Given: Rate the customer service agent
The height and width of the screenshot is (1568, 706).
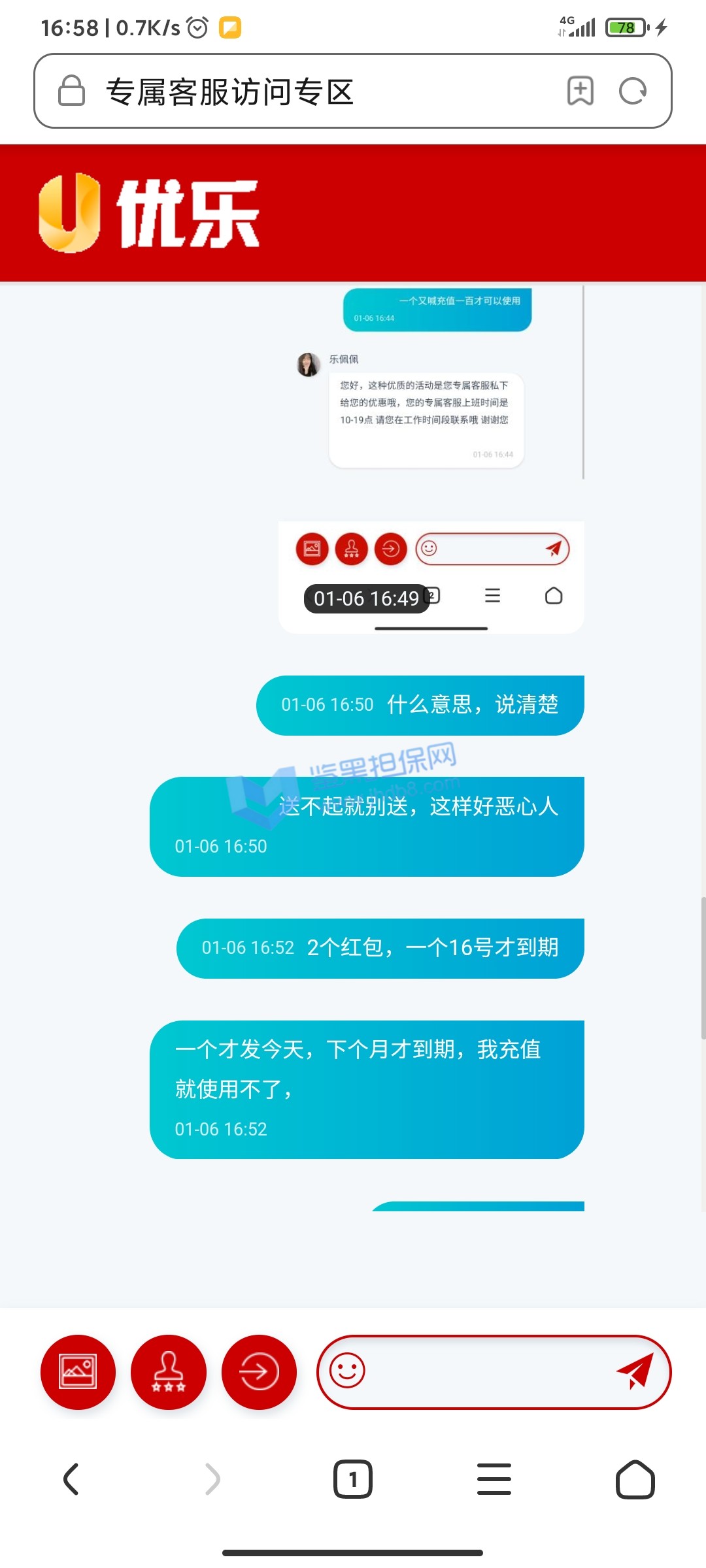Looking at the screenshot, I should [169, 1371].
